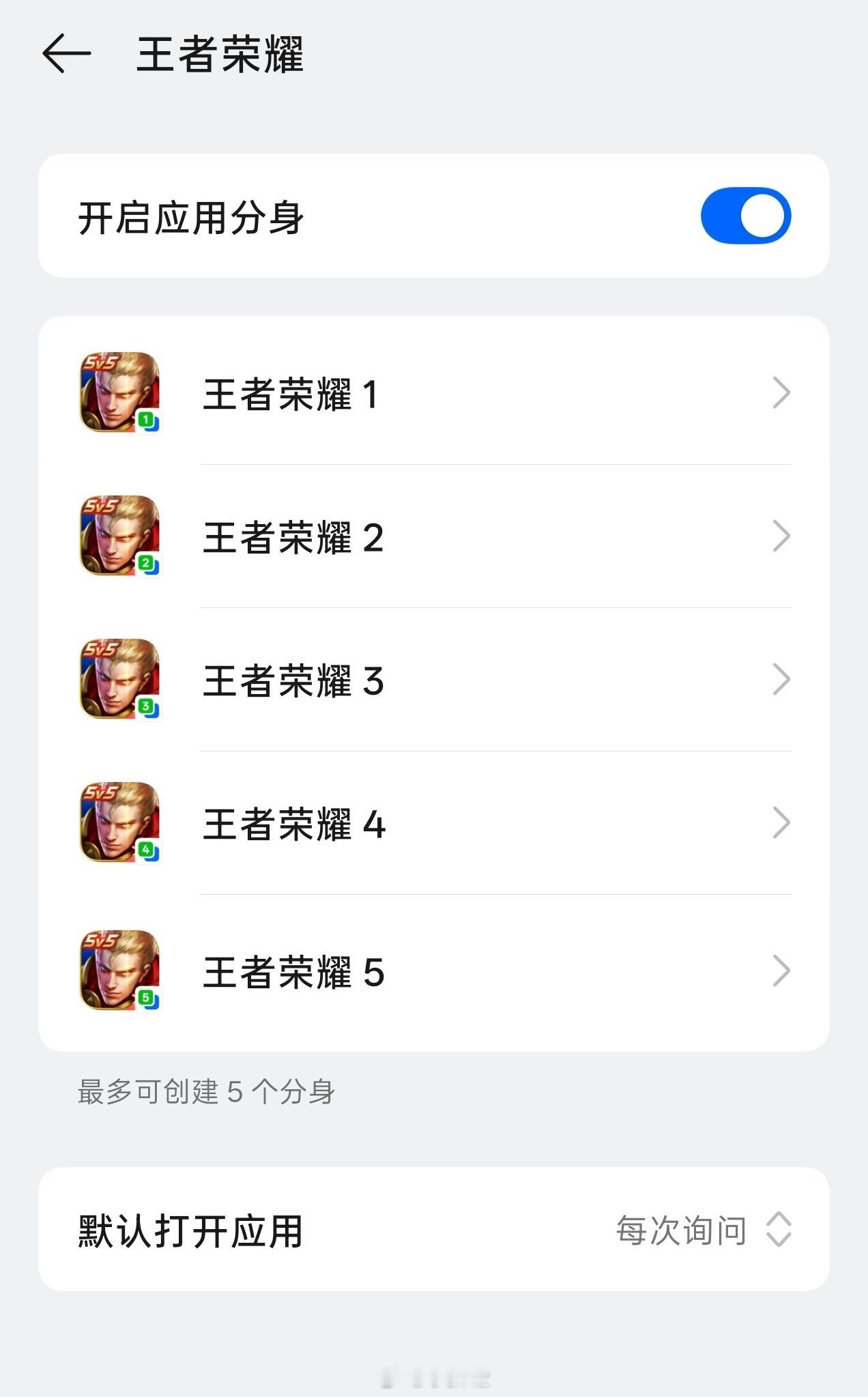Open the 每次询问 default app dropdown
The width and height of the screenshot is (868, 1397).
691,1230
